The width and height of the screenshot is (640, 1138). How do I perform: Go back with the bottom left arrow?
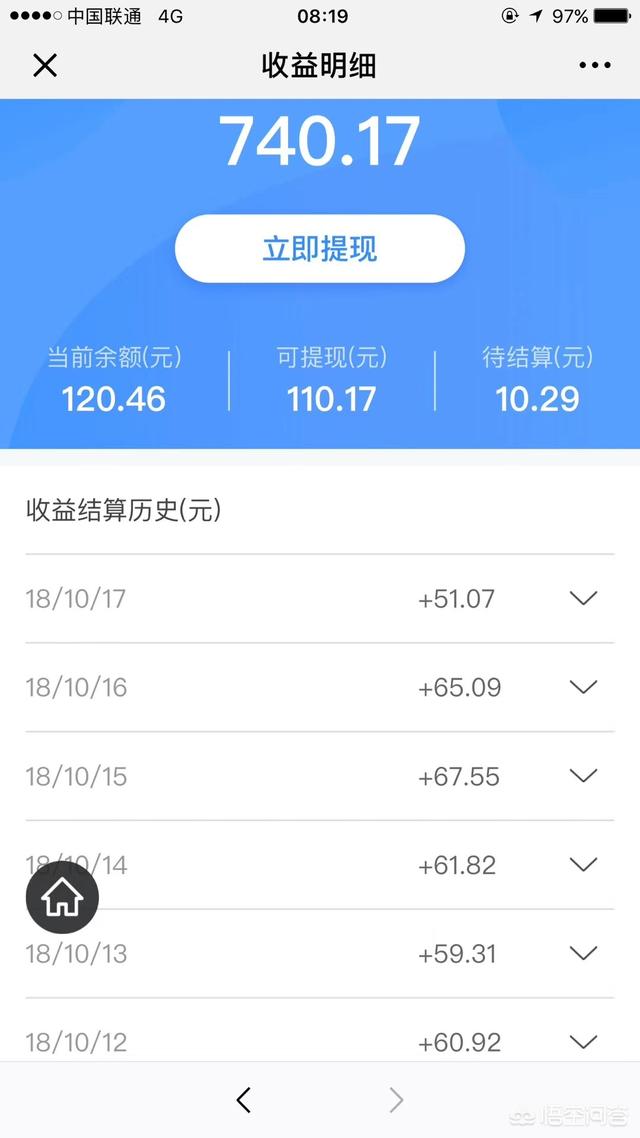(243, 1101)
